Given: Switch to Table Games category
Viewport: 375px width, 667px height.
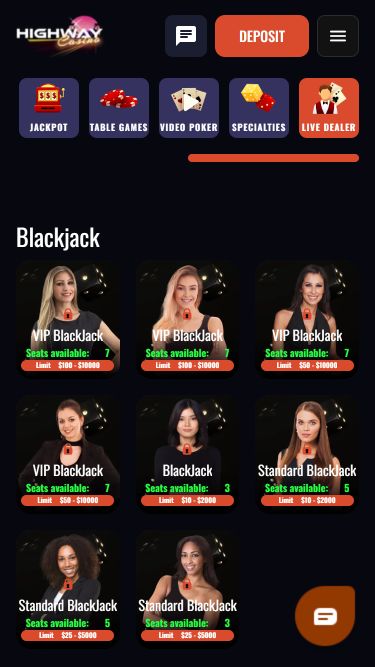Looking at the screenshot, I should [119, 108].
